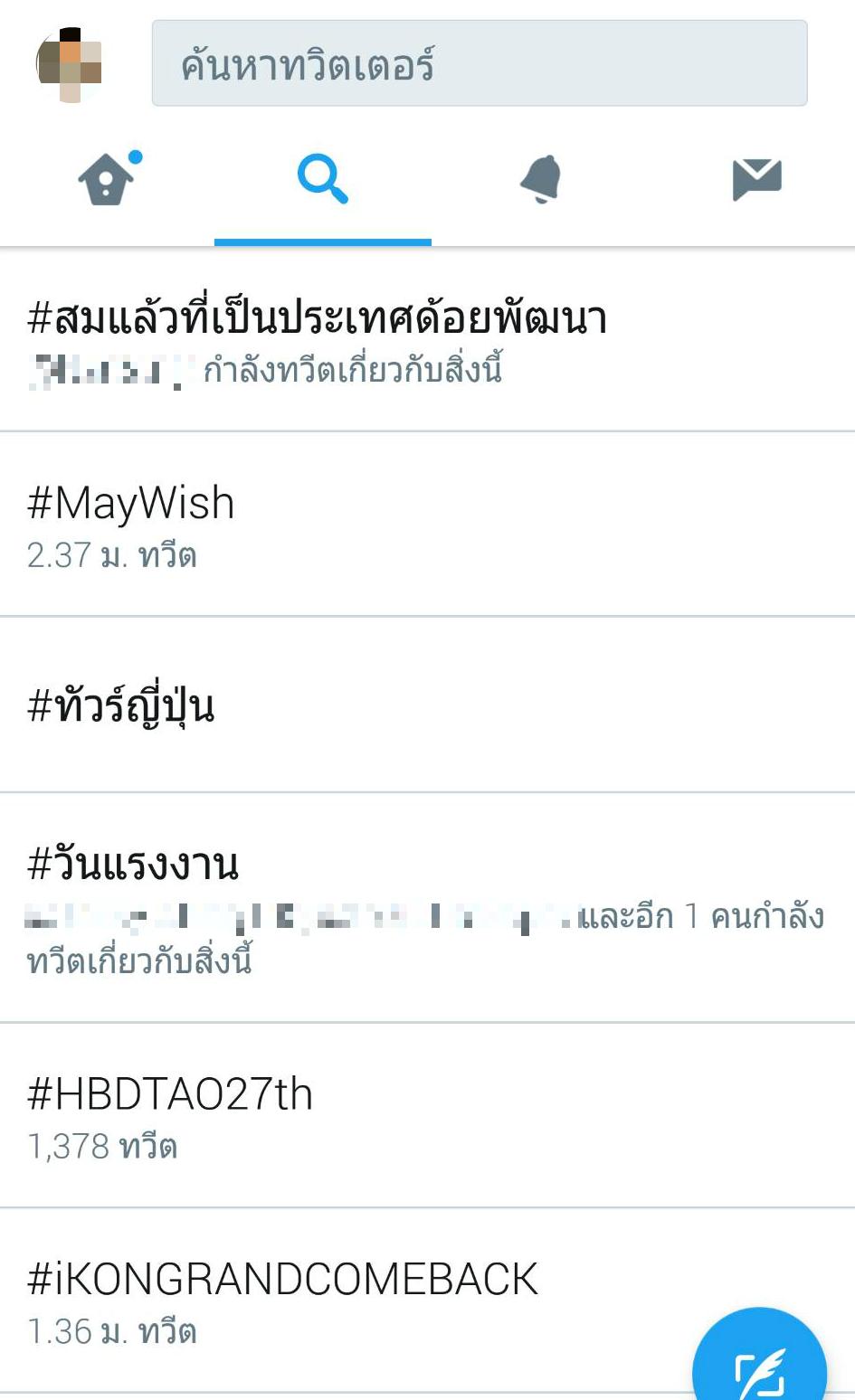Tap the ค้นหาทวิตเตอร์ search box
Viewport: 855px width, 1400px height.
(x=480, y=63)
